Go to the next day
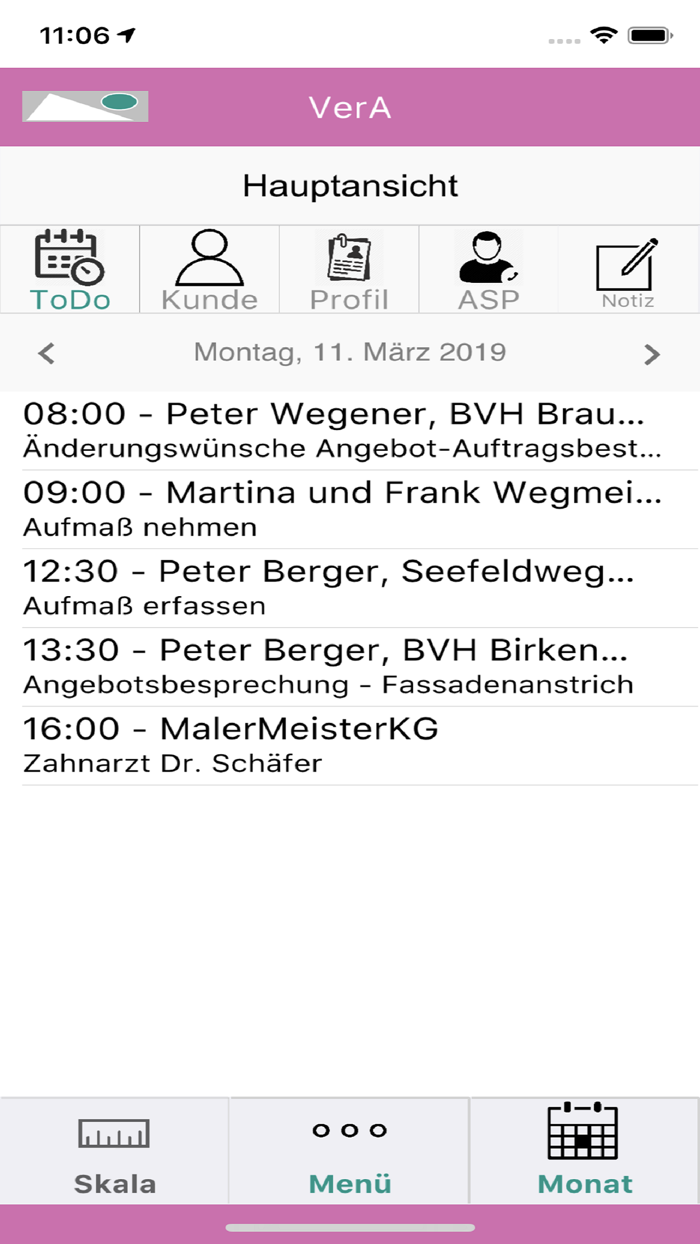Image resolution: width=700 pixels, height=1244 pixels. tap(653, 354)
